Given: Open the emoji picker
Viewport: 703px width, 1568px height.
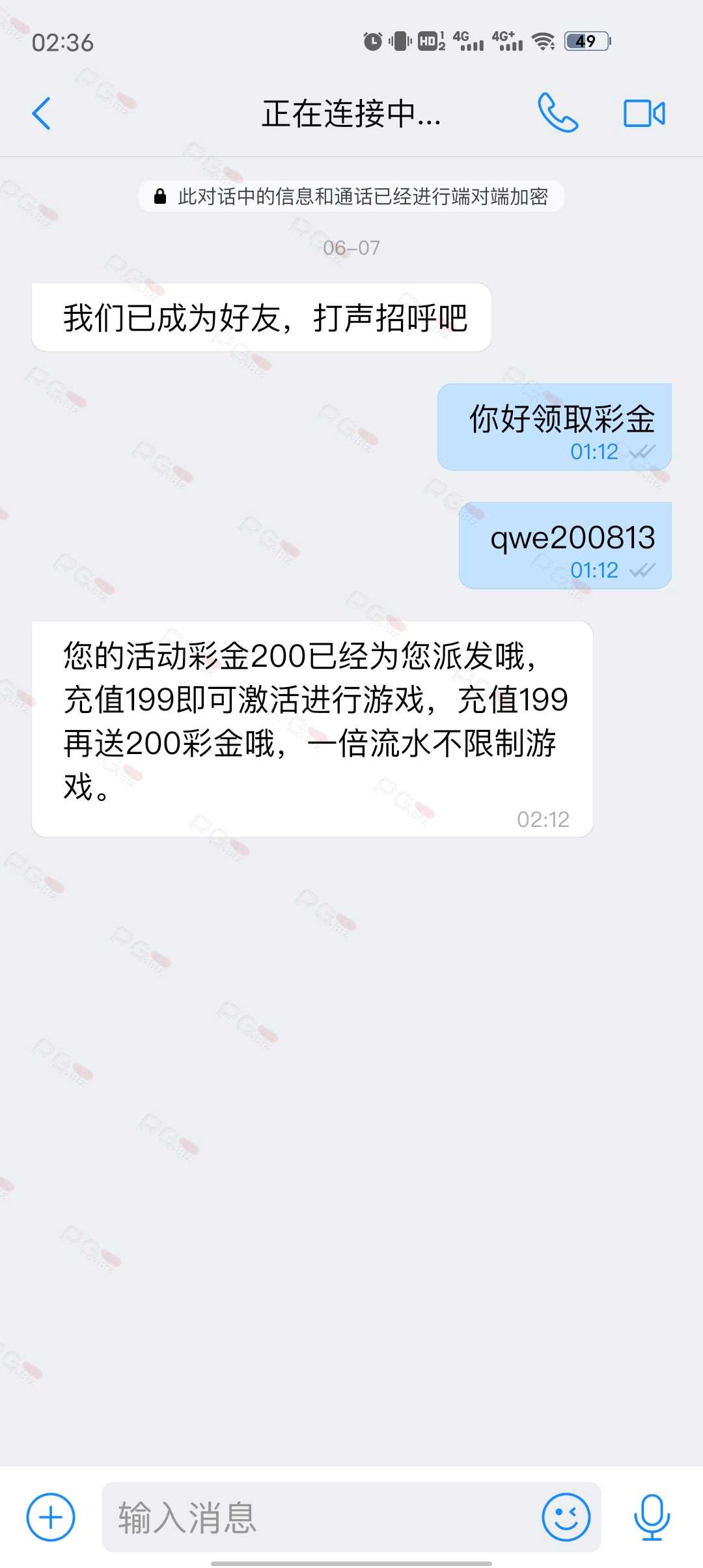Looking at the screenshot, I should click(566, 1517).
